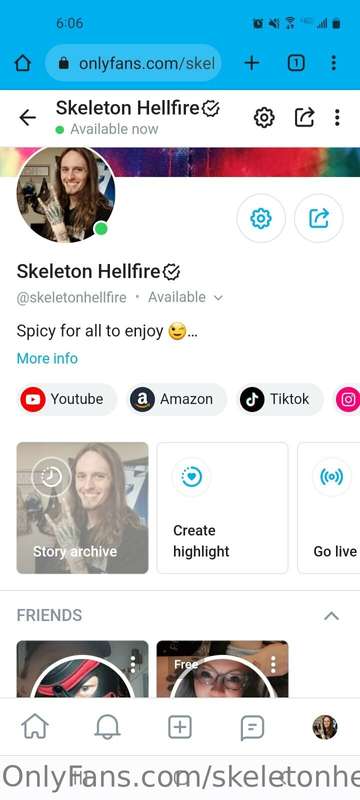Tap the Create highlight card
Image resolution: width=360 pixels, height=800 pixels.
pos(222,508)
